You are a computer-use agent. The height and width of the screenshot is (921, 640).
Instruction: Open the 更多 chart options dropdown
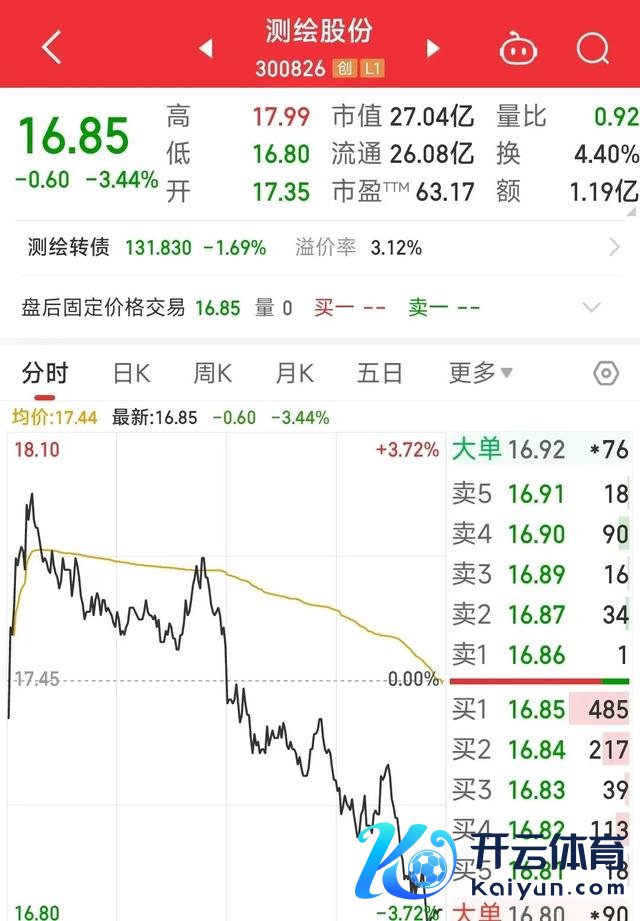click(x=480, y=373)
